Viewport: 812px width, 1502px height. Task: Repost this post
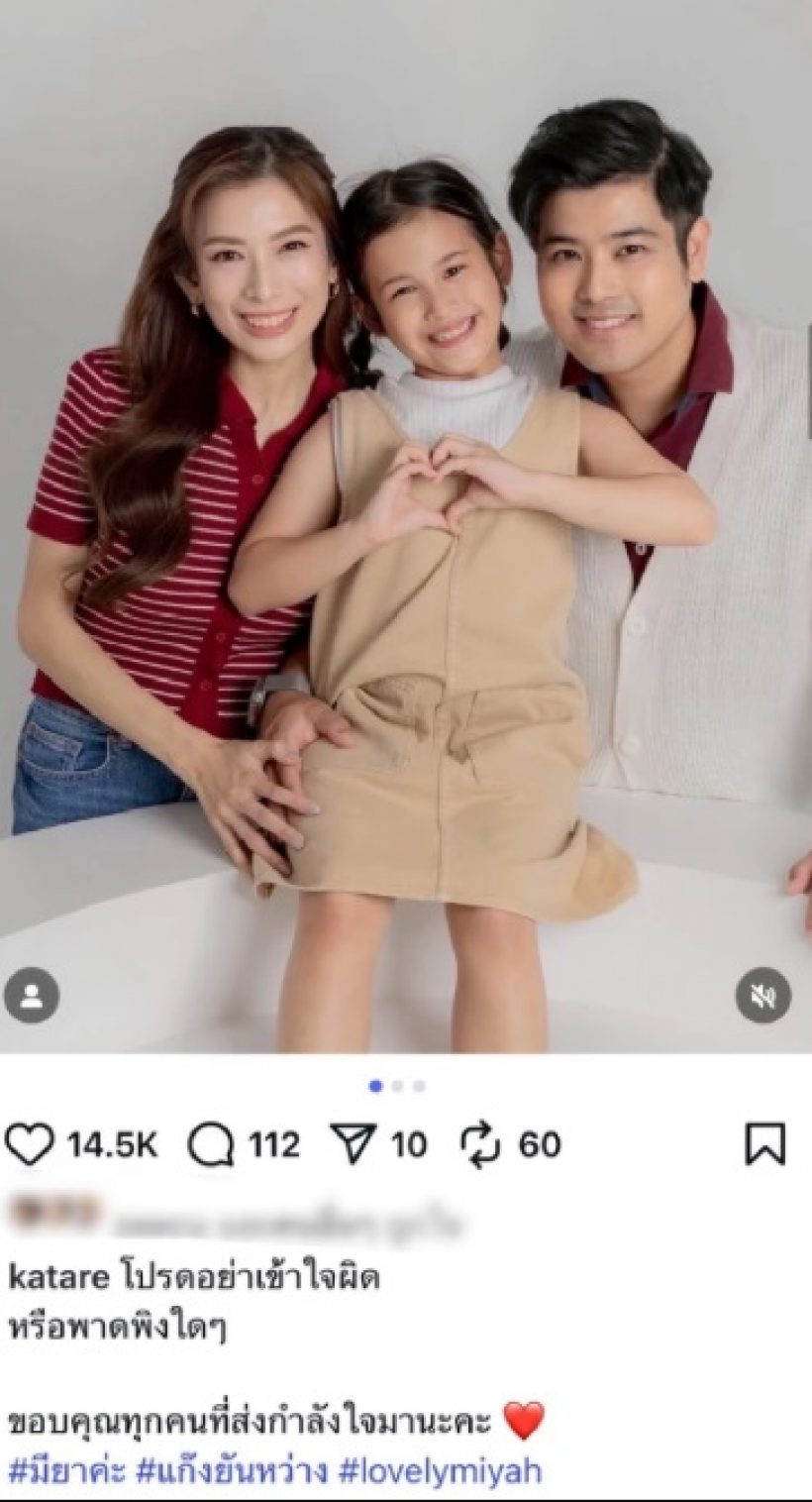click(x=481, y=1145)
